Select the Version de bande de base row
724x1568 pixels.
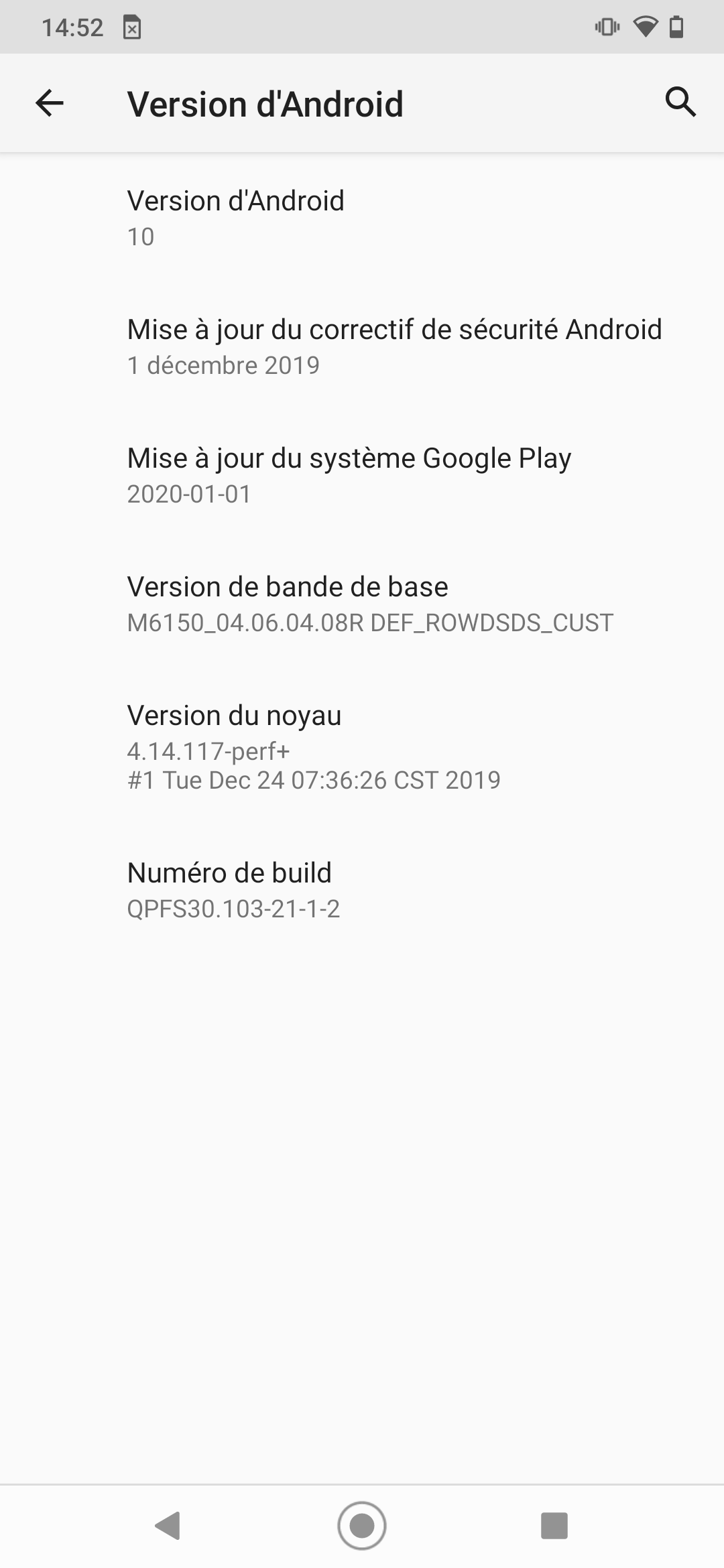click(362, 604)
